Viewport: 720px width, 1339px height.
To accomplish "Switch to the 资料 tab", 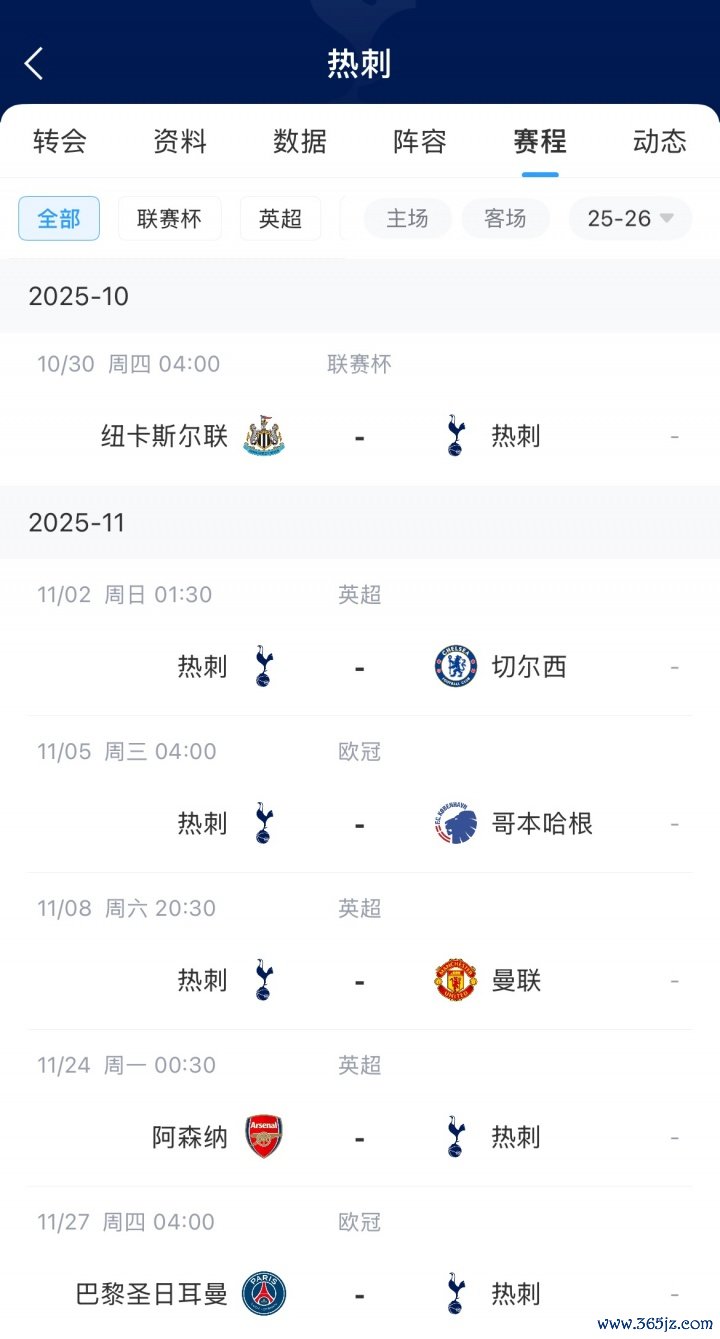I will [x=180, y=142].
